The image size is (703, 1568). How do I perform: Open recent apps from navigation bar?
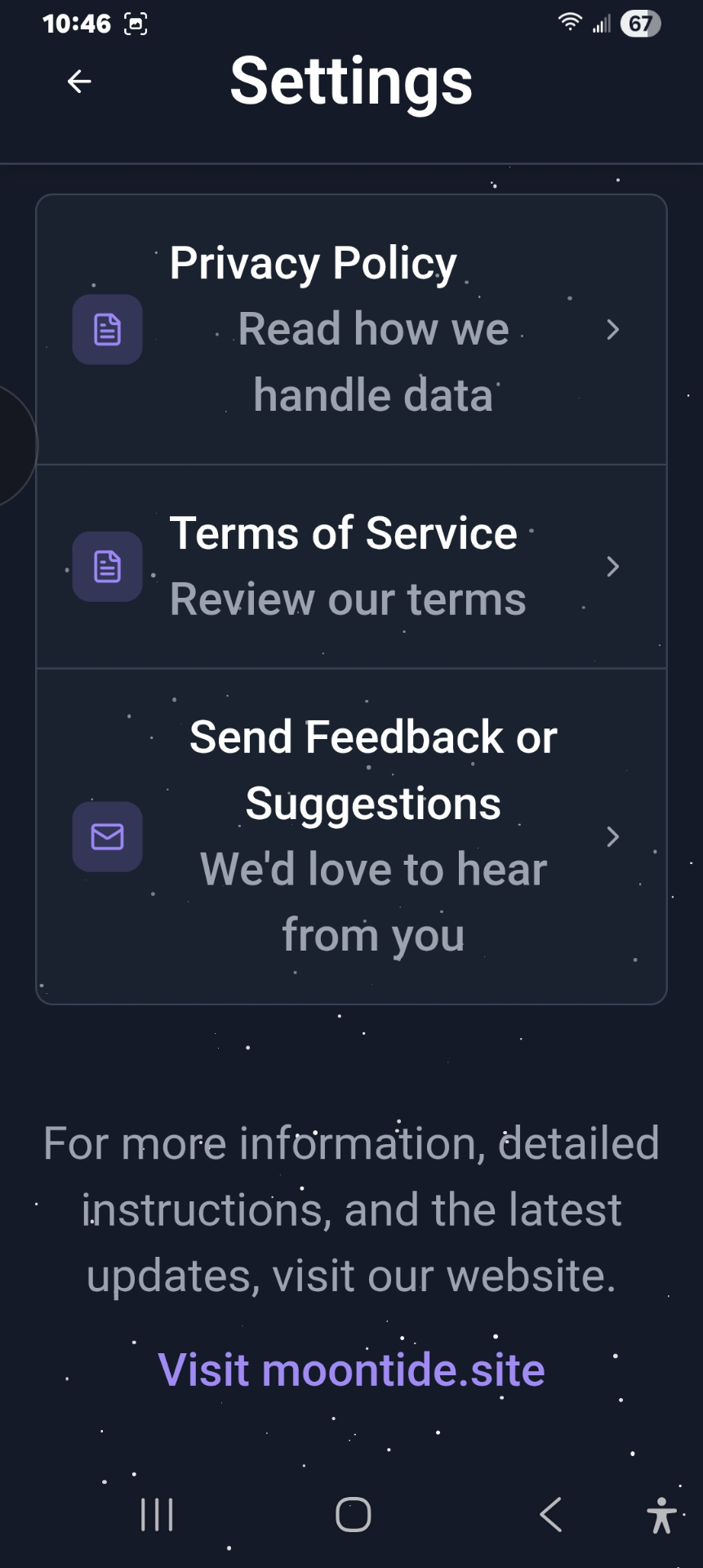pyautogui.click(x=157, y=1515)
